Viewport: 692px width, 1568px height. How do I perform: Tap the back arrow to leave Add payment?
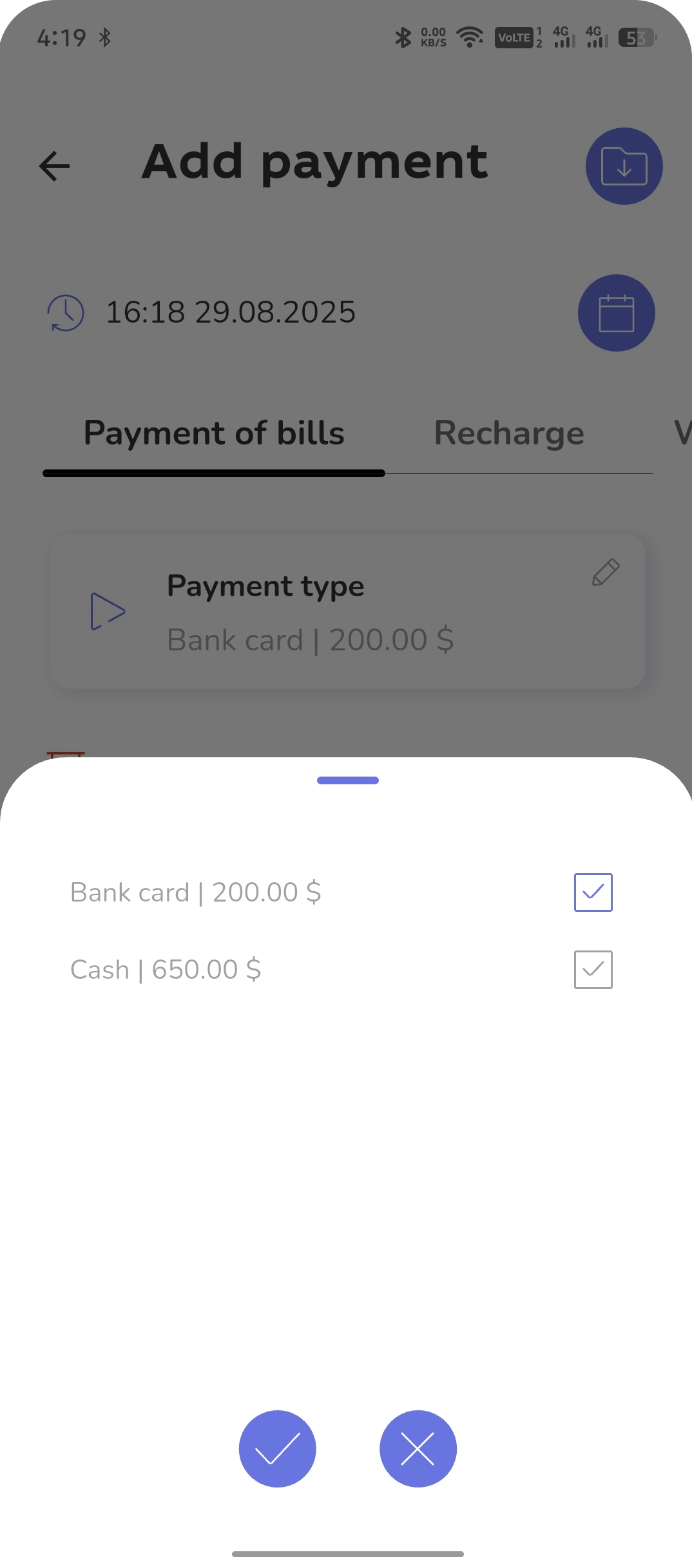point(54,166)
